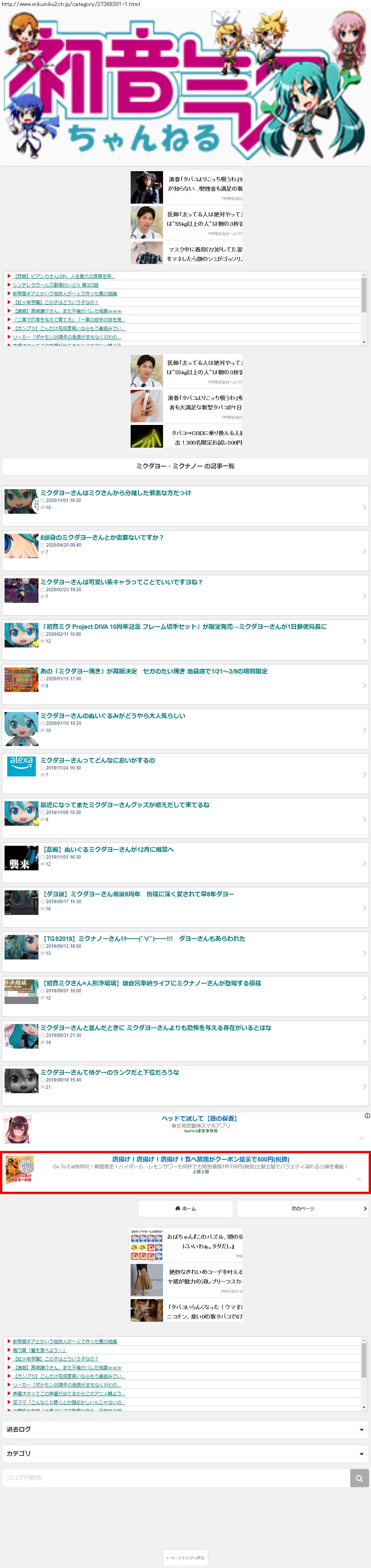Screen dimensions: 371x1568
Task: Open article 8頭身のミクダヨーさんとか需要ないですか？
Action: click(x=102, y=538)
